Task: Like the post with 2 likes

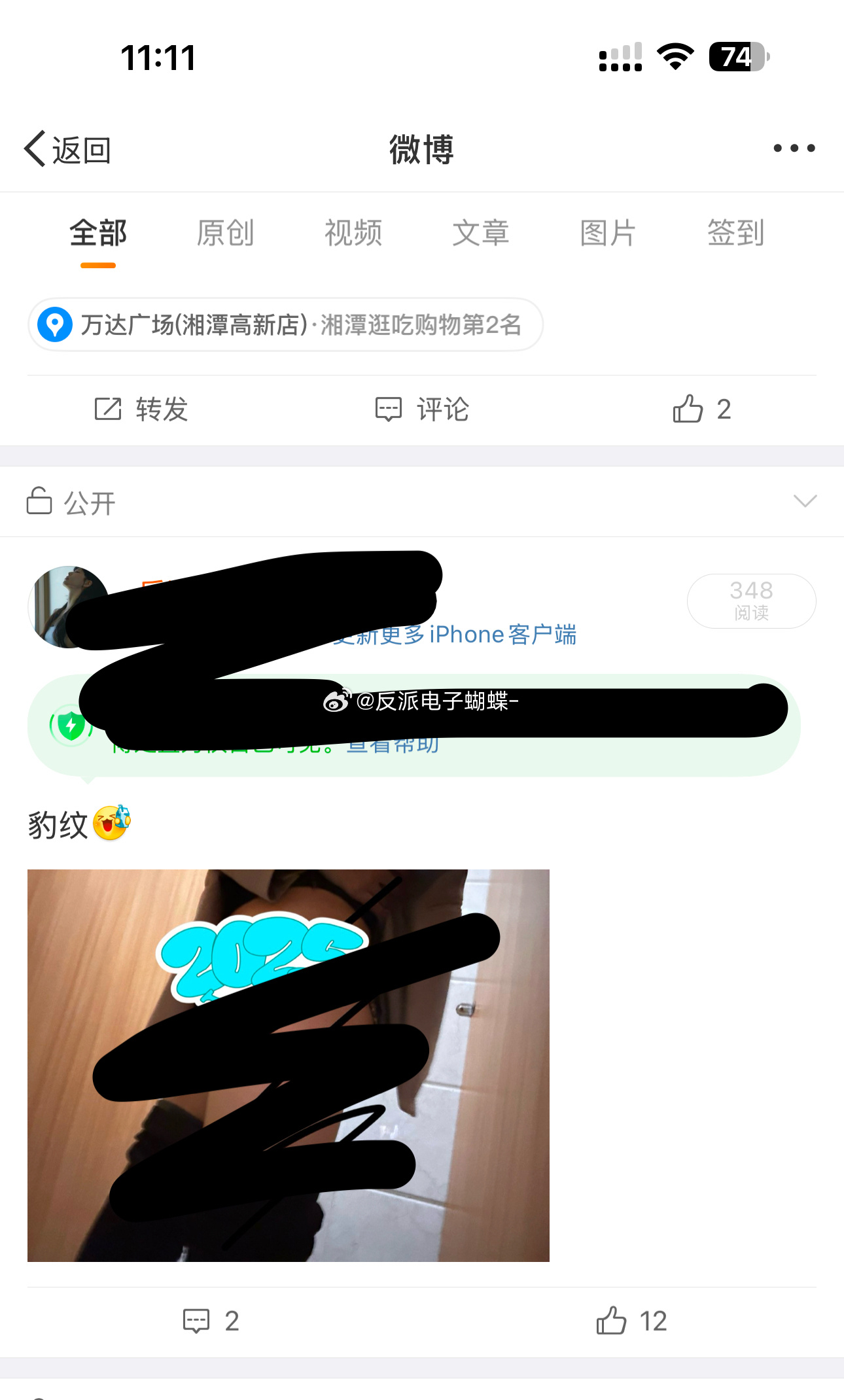Action: pos(701,410)
